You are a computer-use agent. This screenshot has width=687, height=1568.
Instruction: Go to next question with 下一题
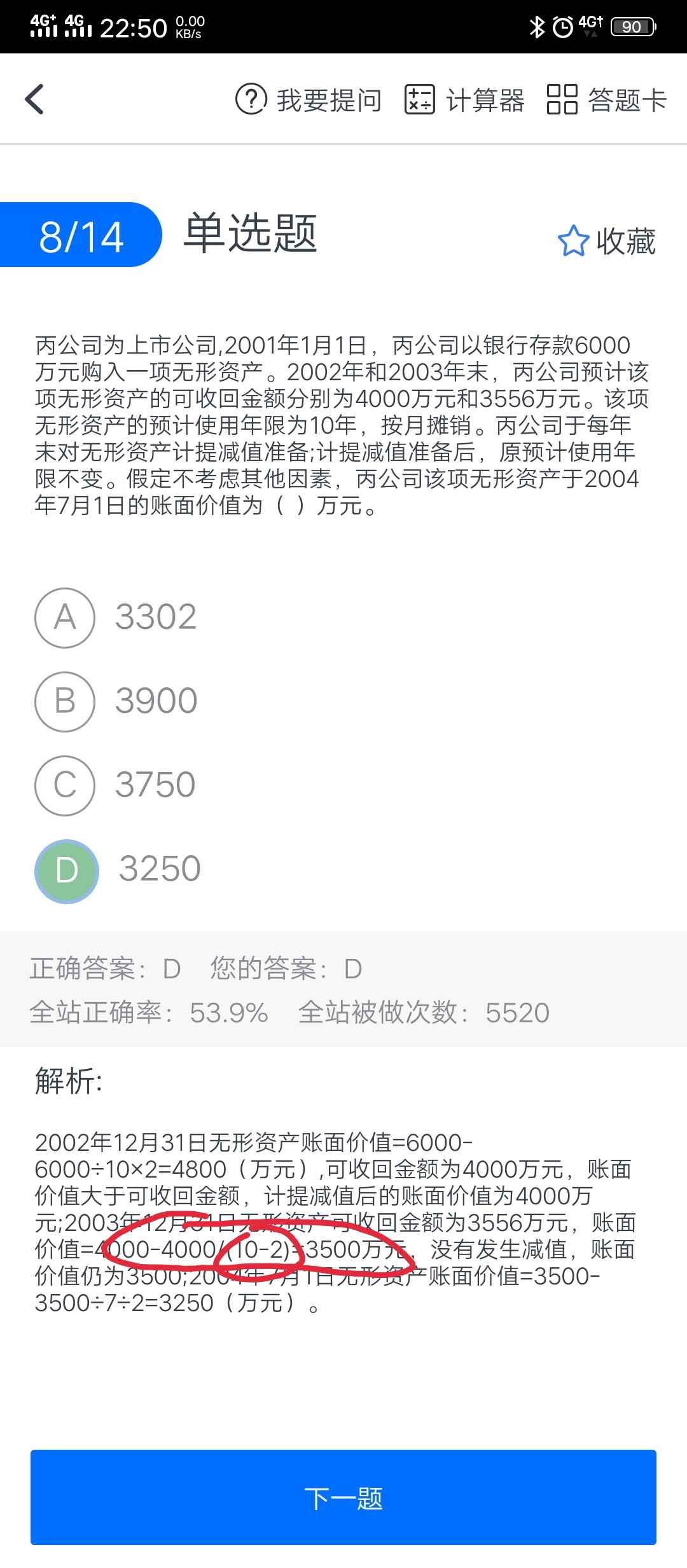coord(343,1498)
